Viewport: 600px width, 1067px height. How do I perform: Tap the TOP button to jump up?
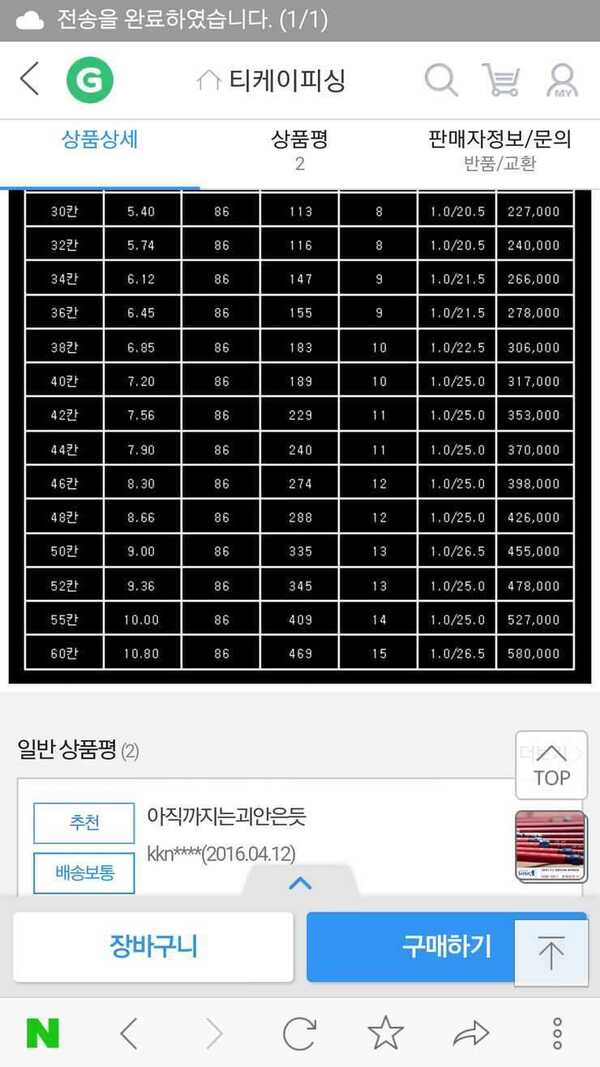point(551,765)
